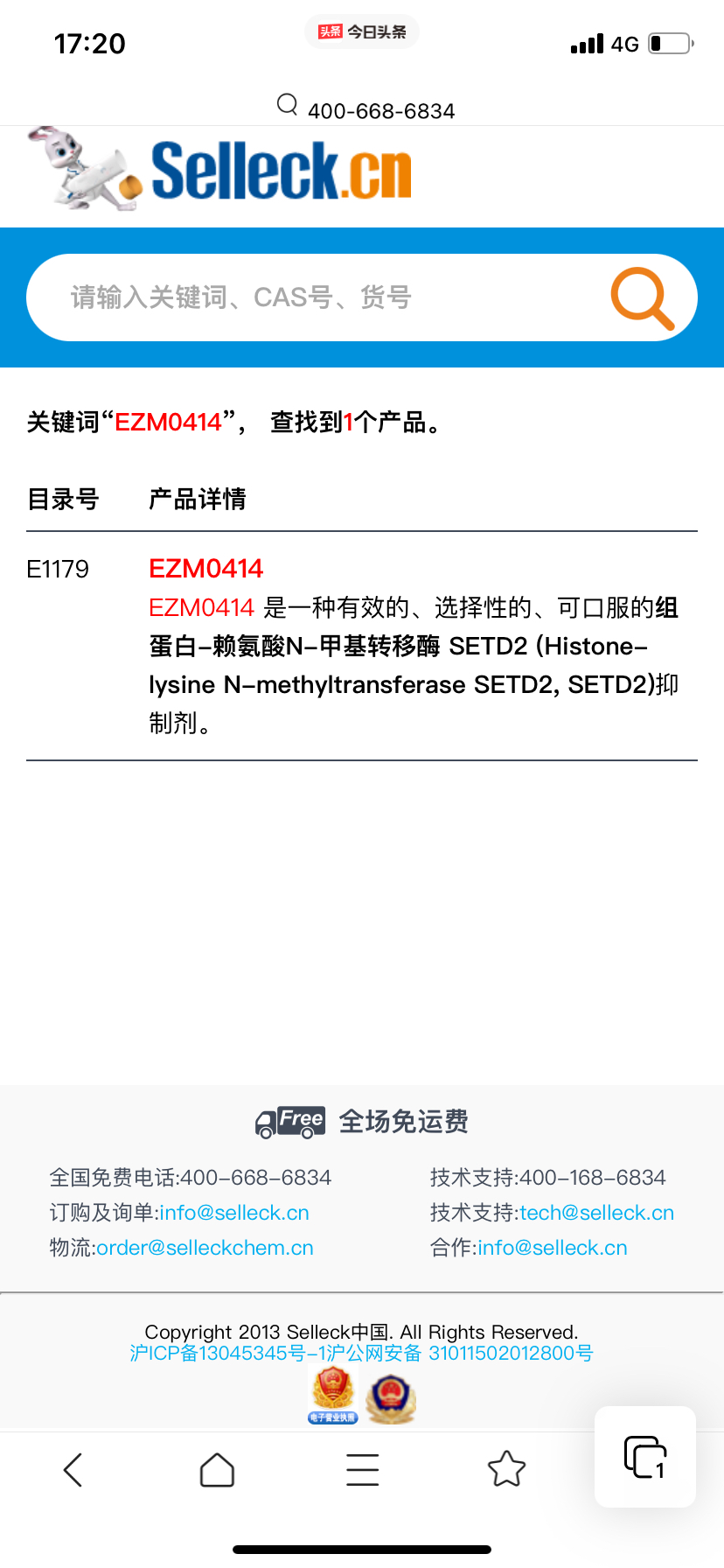Tap the 订购及询单 info@selleck.cn email link
Image resolution: width=724 pixels, height=1568 pixels.
pyautogui.click(x=234, y=1213)
